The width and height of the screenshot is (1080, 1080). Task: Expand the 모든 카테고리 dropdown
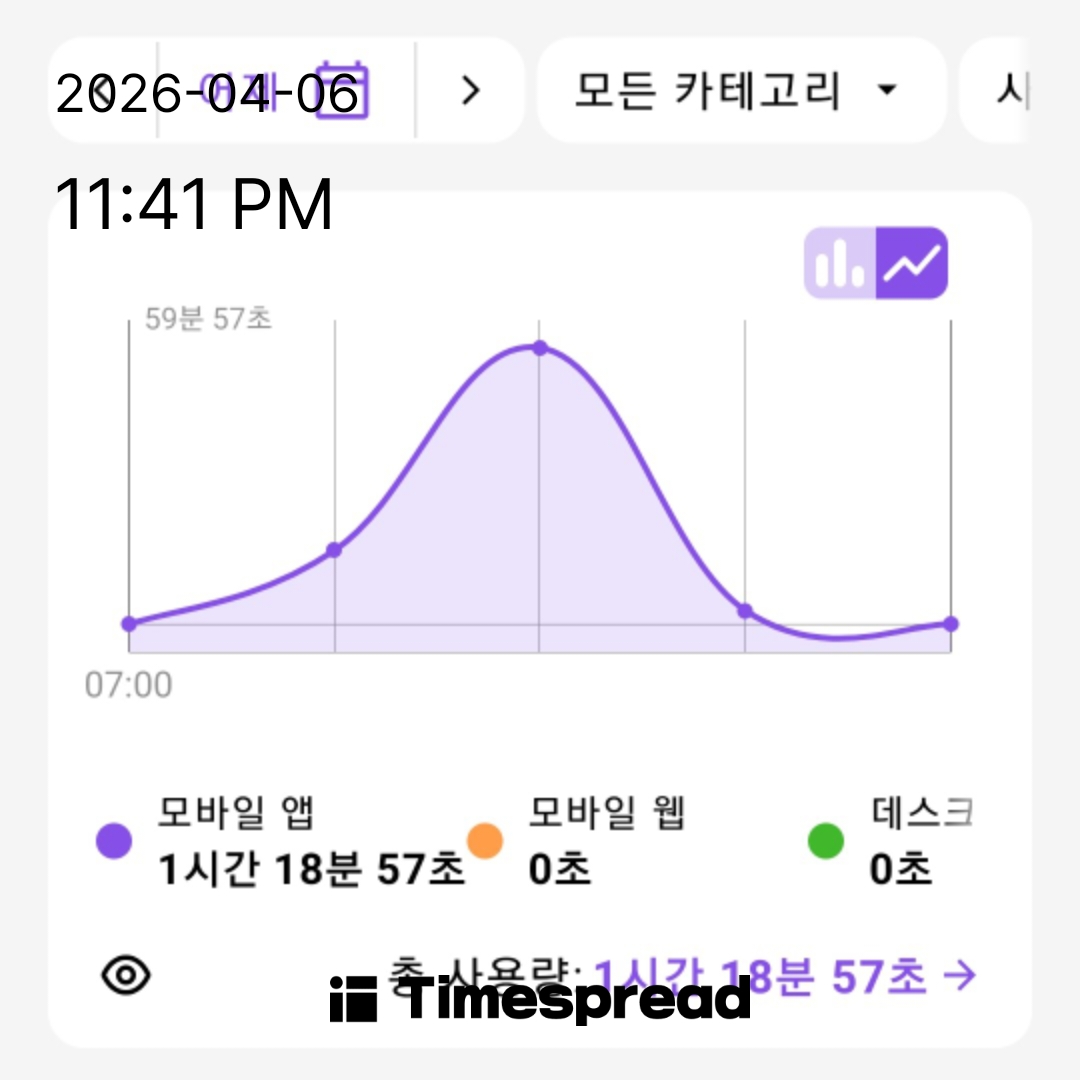741,91
